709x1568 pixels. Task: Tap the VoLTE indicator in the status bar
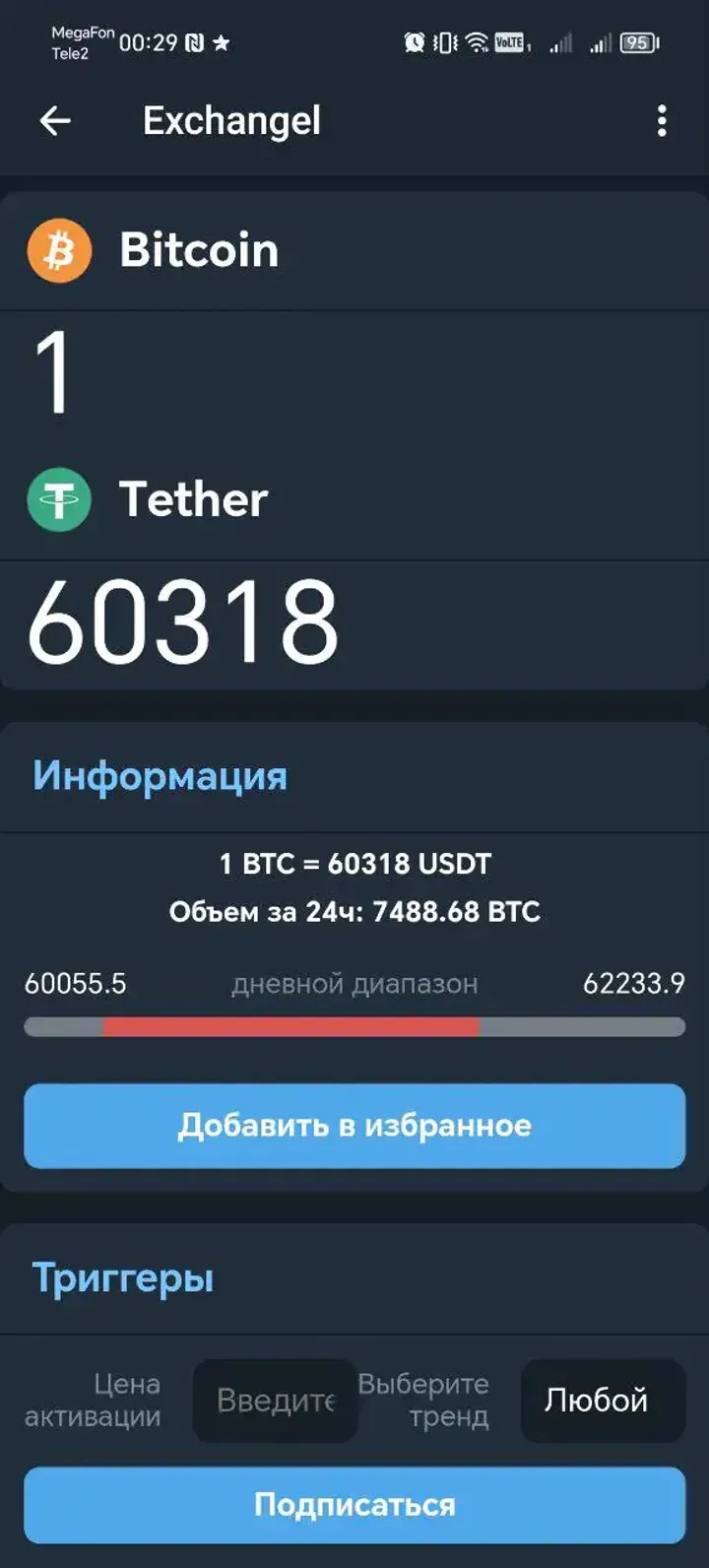tap(509, 42)
